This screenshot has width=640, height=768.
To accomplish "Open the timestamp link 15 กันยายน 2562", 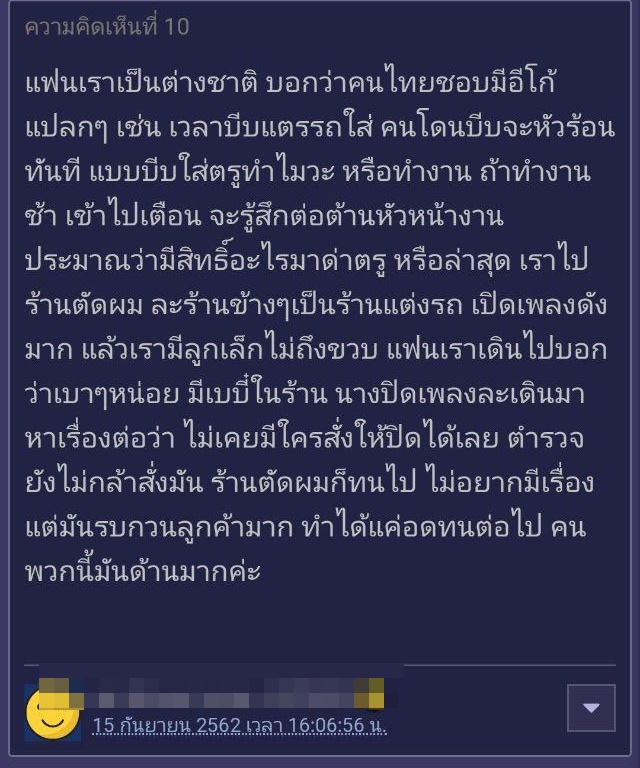I will coord(239,724).
